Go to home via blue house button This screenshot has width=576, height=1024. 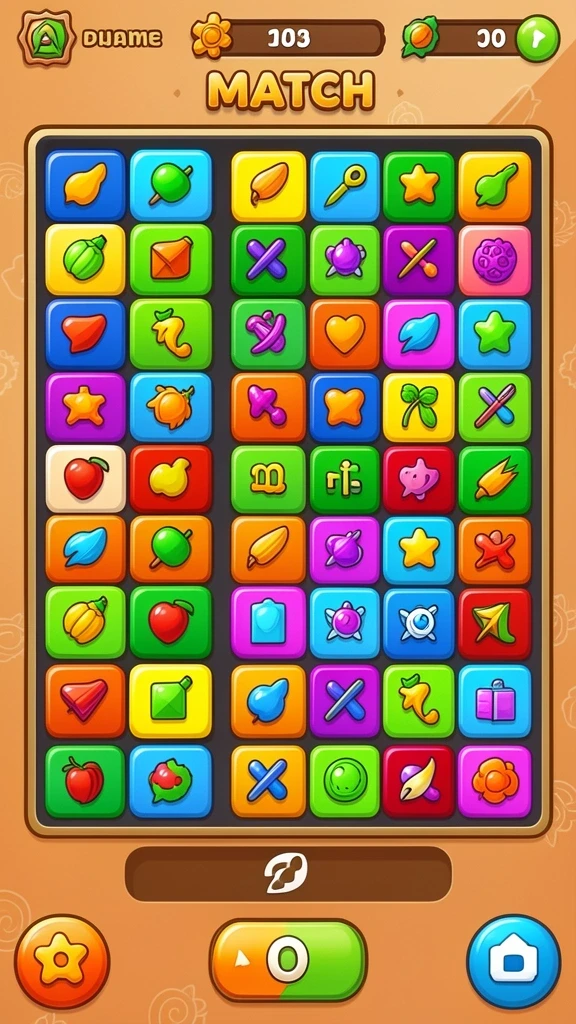click(x=513, y=961)
